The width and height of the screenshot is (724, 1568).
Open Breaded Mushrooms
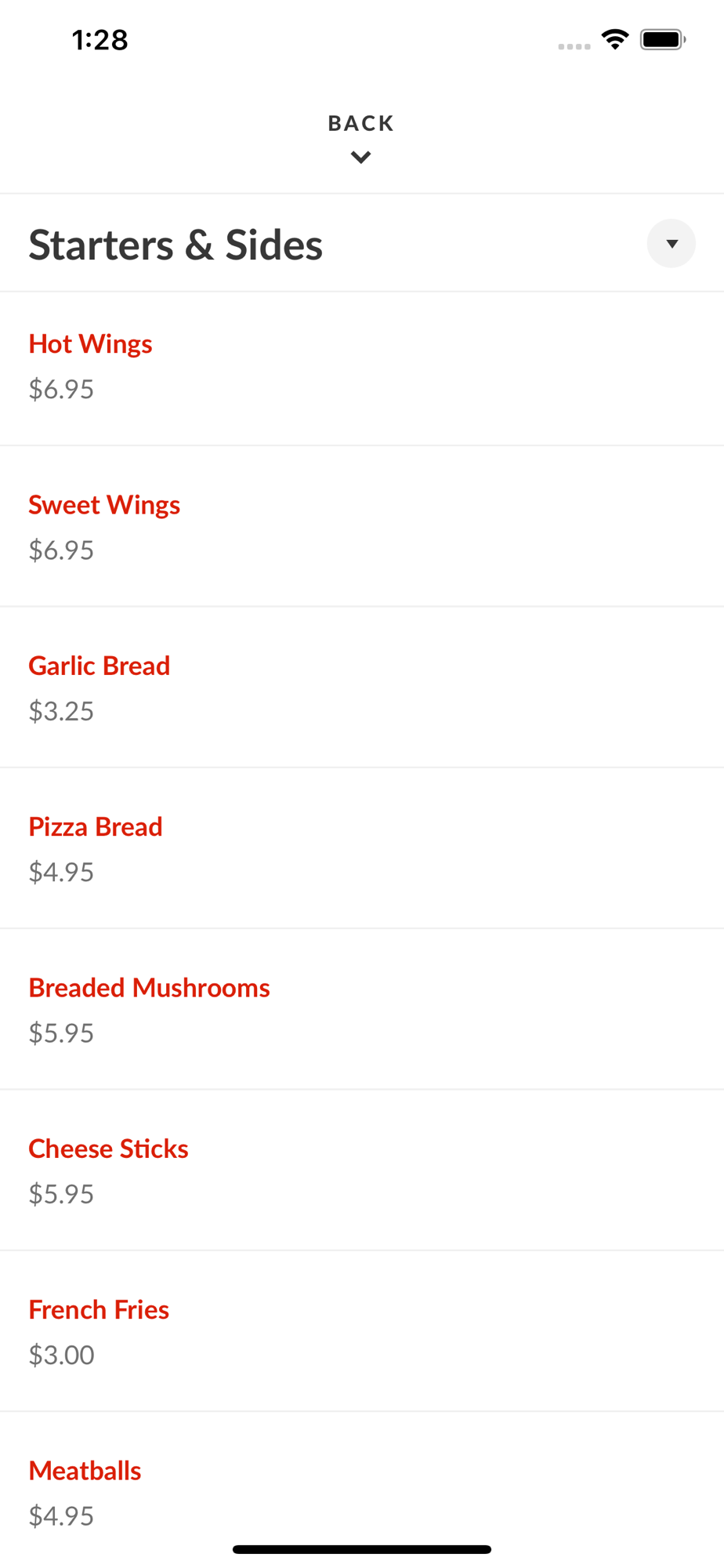pyautogui.click(x=149, y=988)
